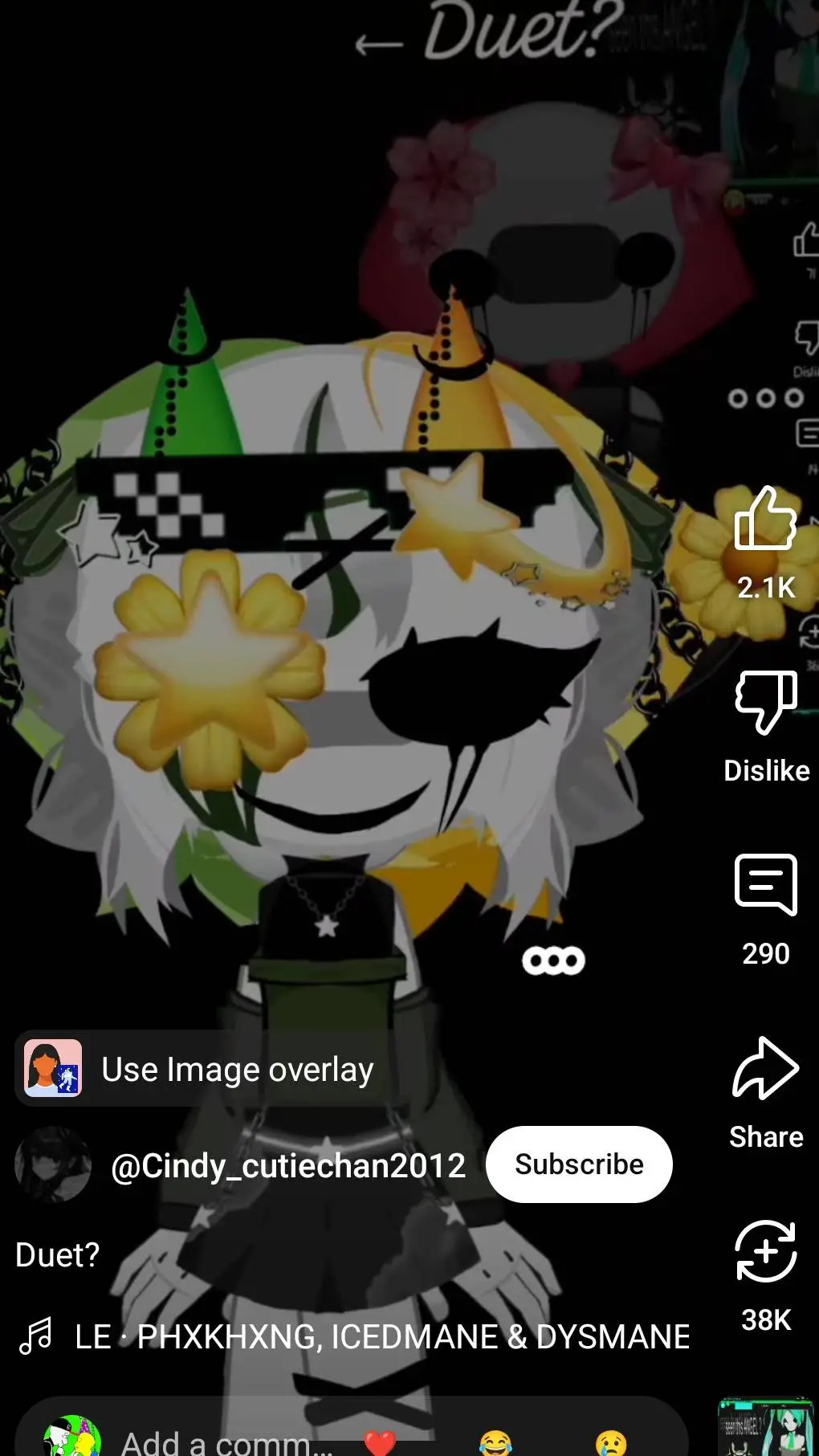
Task: Open the comments with 290 replies
Action: click(765, 885)
